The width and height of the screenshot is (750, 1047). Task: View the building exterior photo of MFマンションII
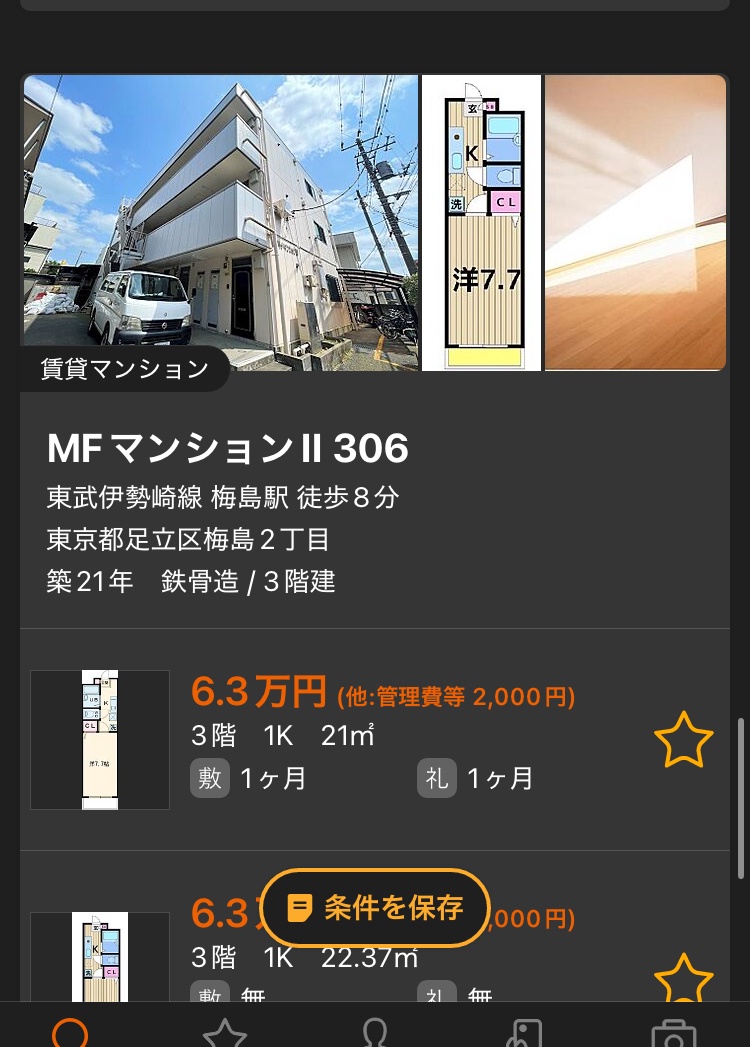220,222
